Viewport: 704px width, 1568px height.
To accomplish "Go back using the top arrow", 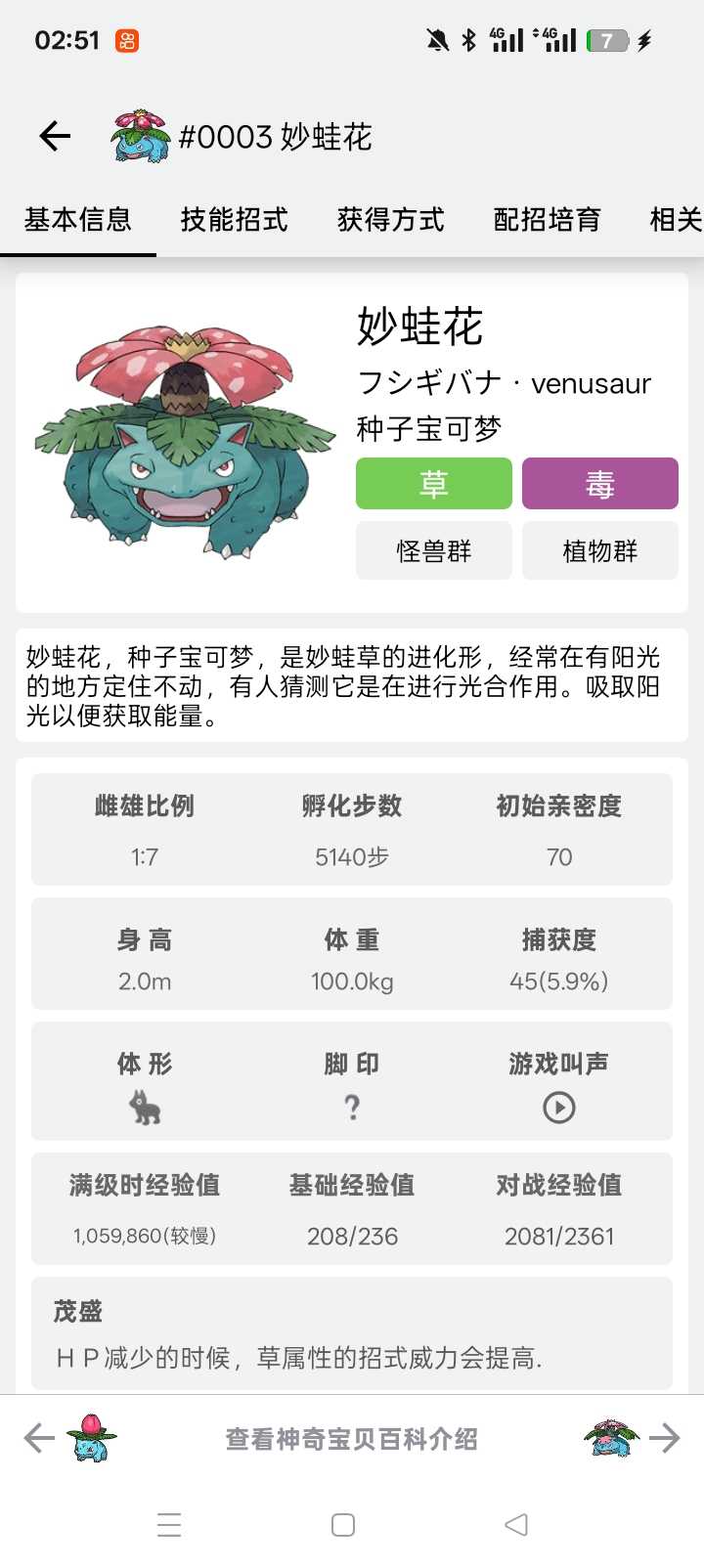I will coord(56,136).
